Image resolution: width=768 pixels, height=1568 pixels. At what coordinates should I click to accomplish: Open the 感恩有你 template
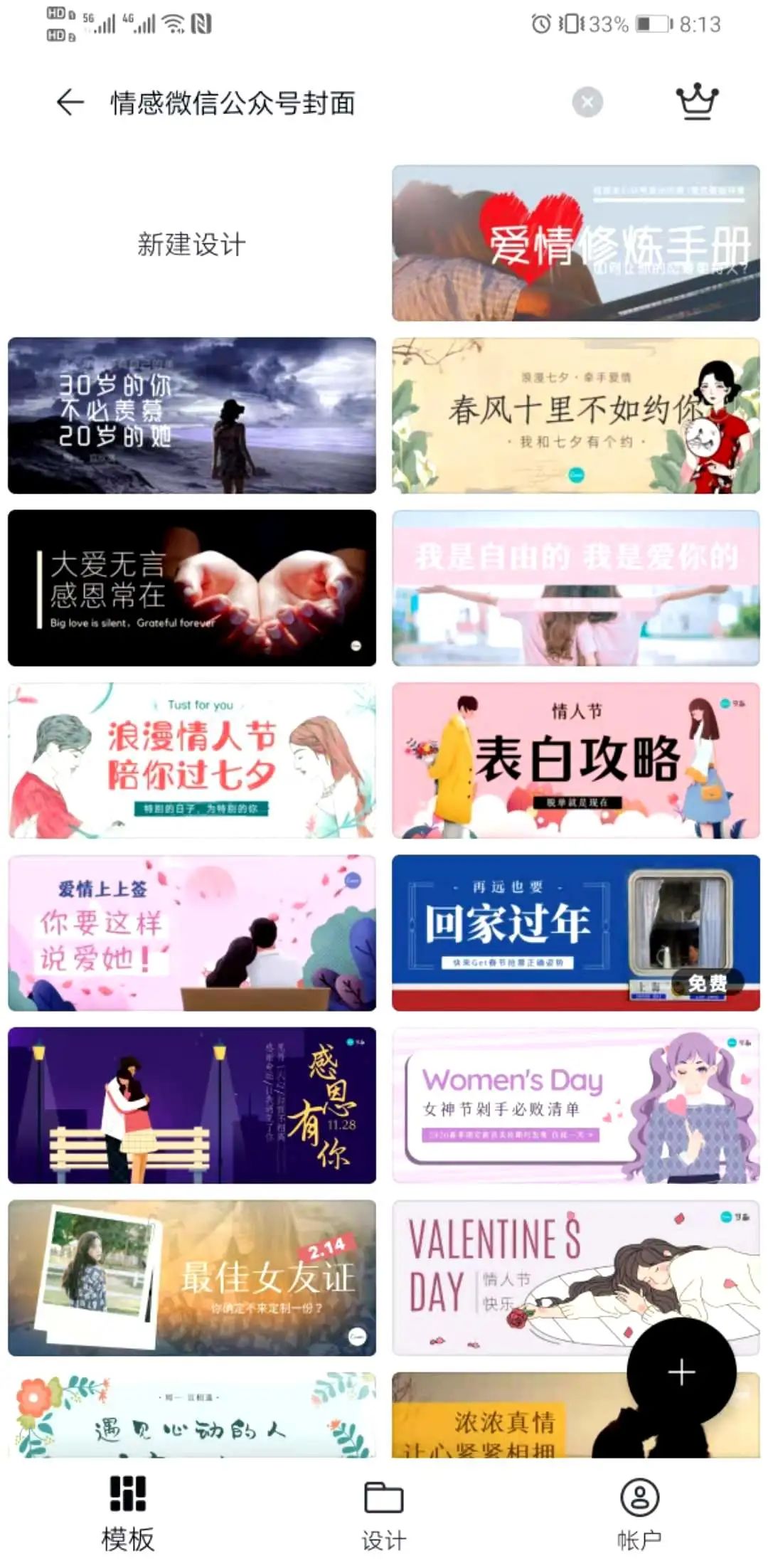point(191,1105)
